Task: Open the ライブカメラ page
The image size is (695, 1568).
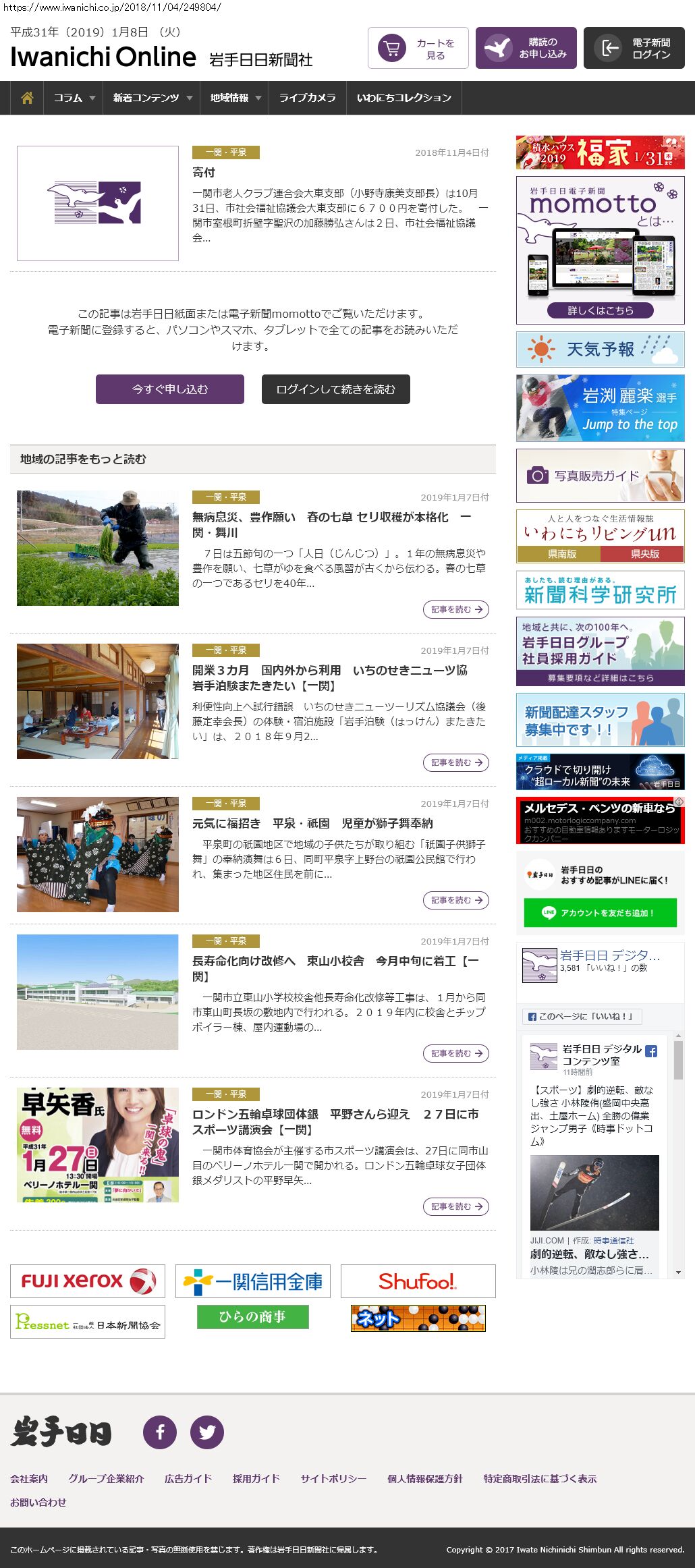Action: pyautogui.click(x=307, y=98)
